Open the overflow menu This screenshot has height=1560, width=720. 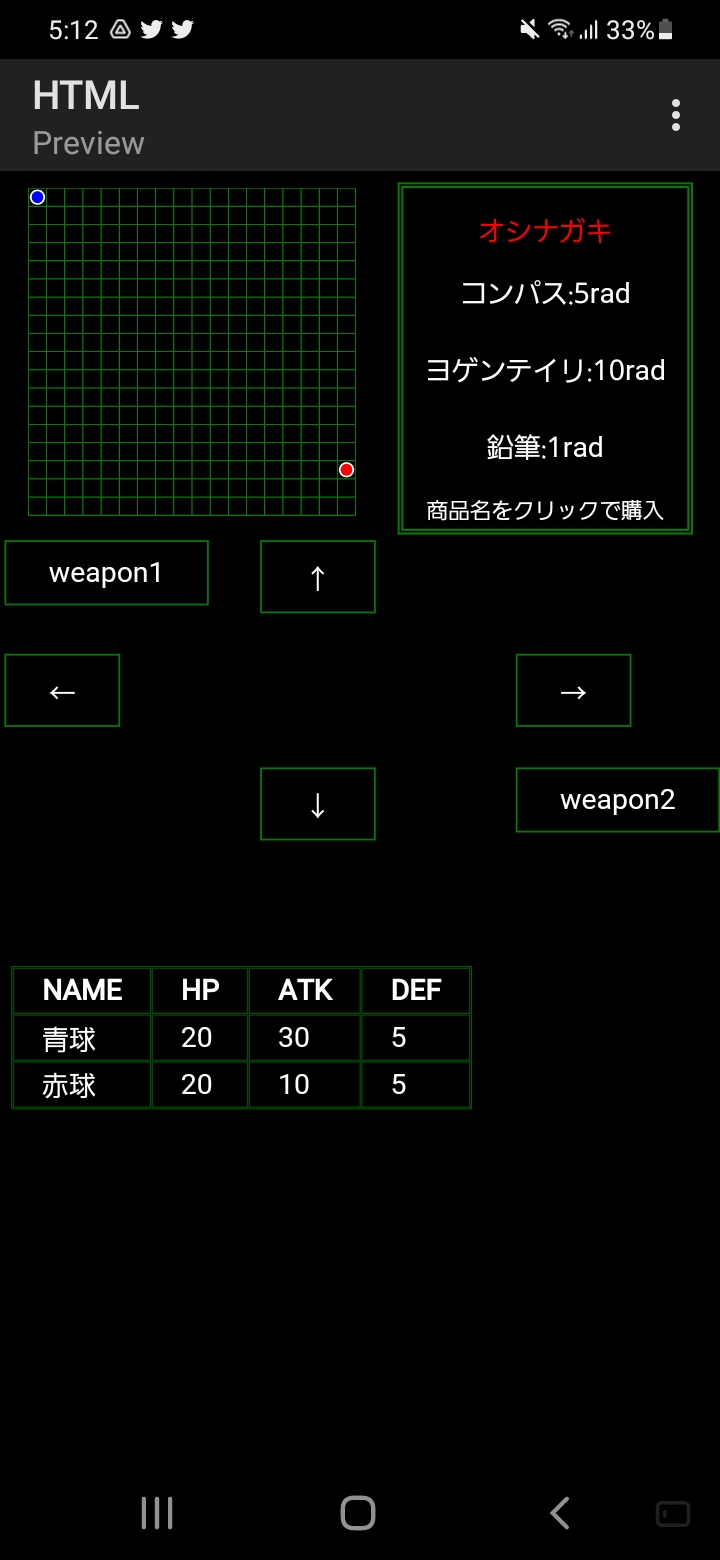[676, 115]
